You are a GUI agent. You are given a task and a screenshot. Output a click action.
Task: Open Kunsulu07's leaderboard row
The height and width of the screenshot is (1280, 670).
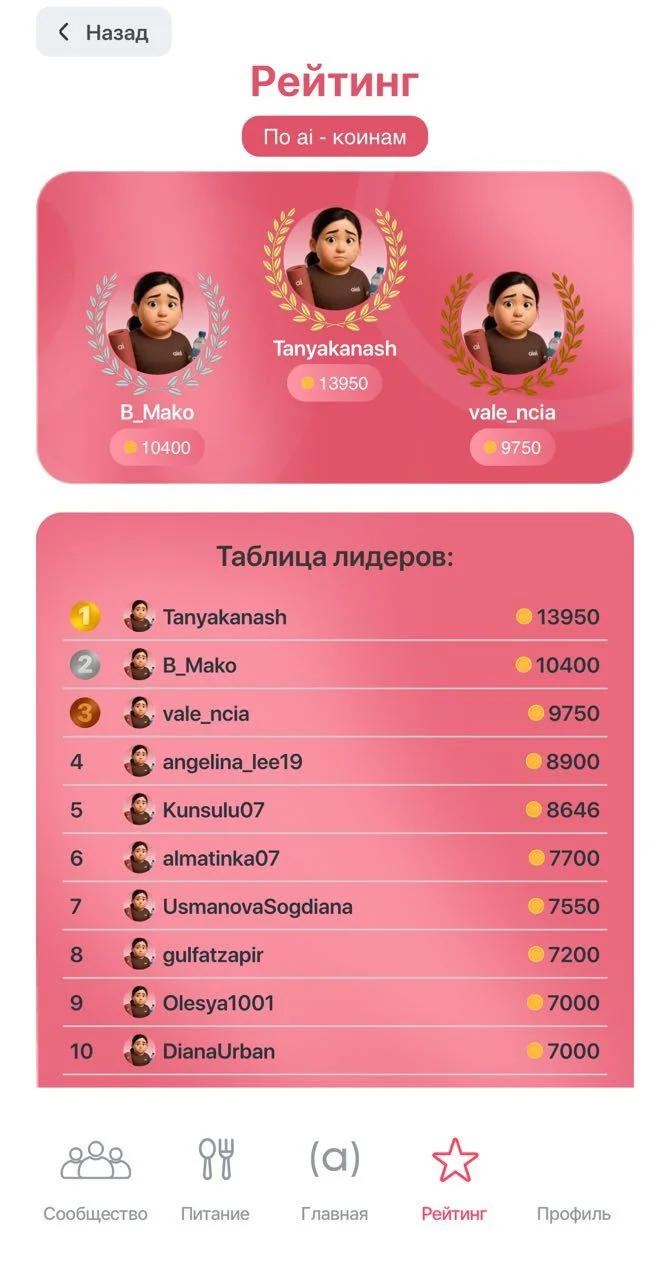[335, 810]
